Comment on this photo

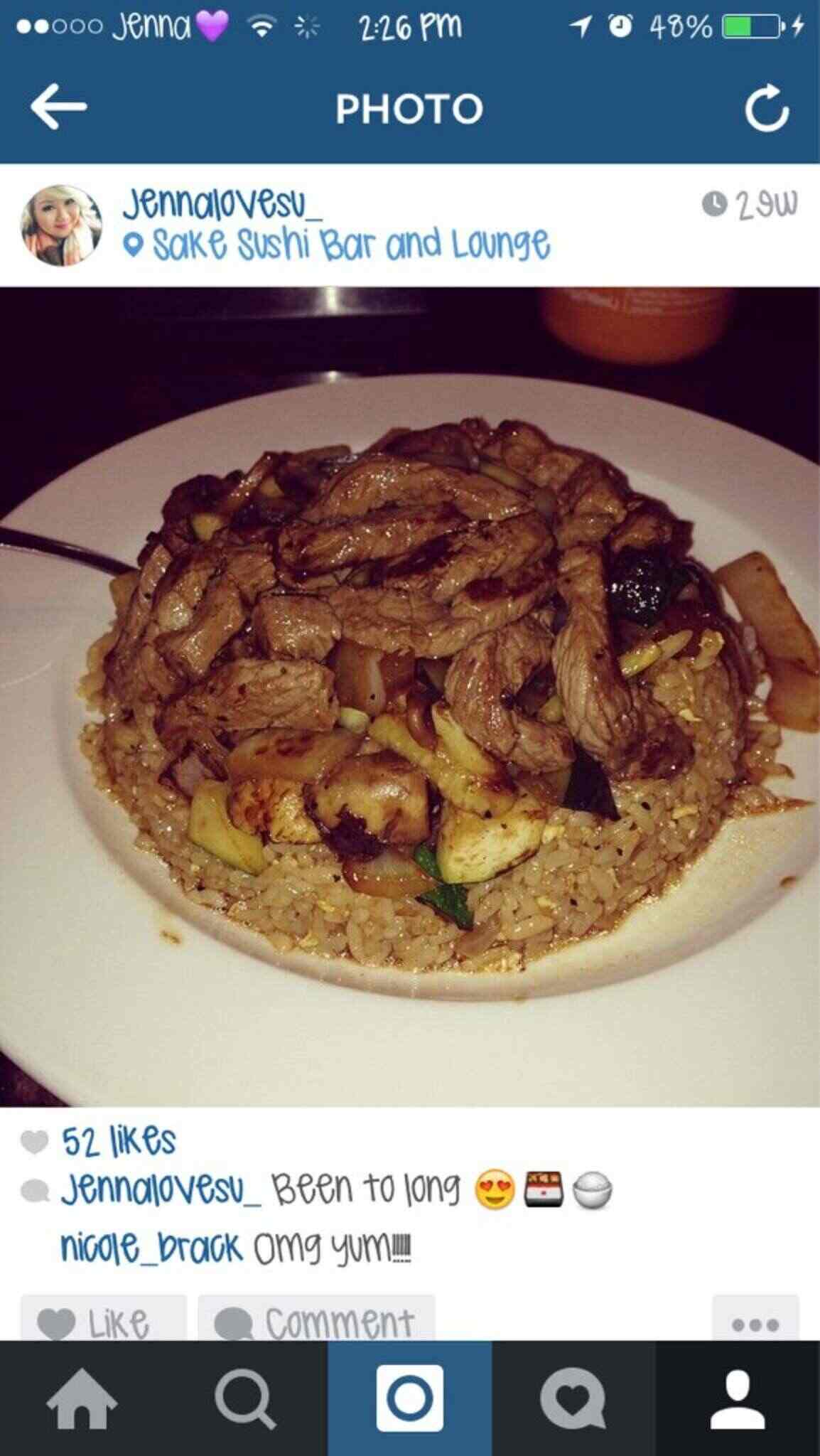(x=316, y=1324)
